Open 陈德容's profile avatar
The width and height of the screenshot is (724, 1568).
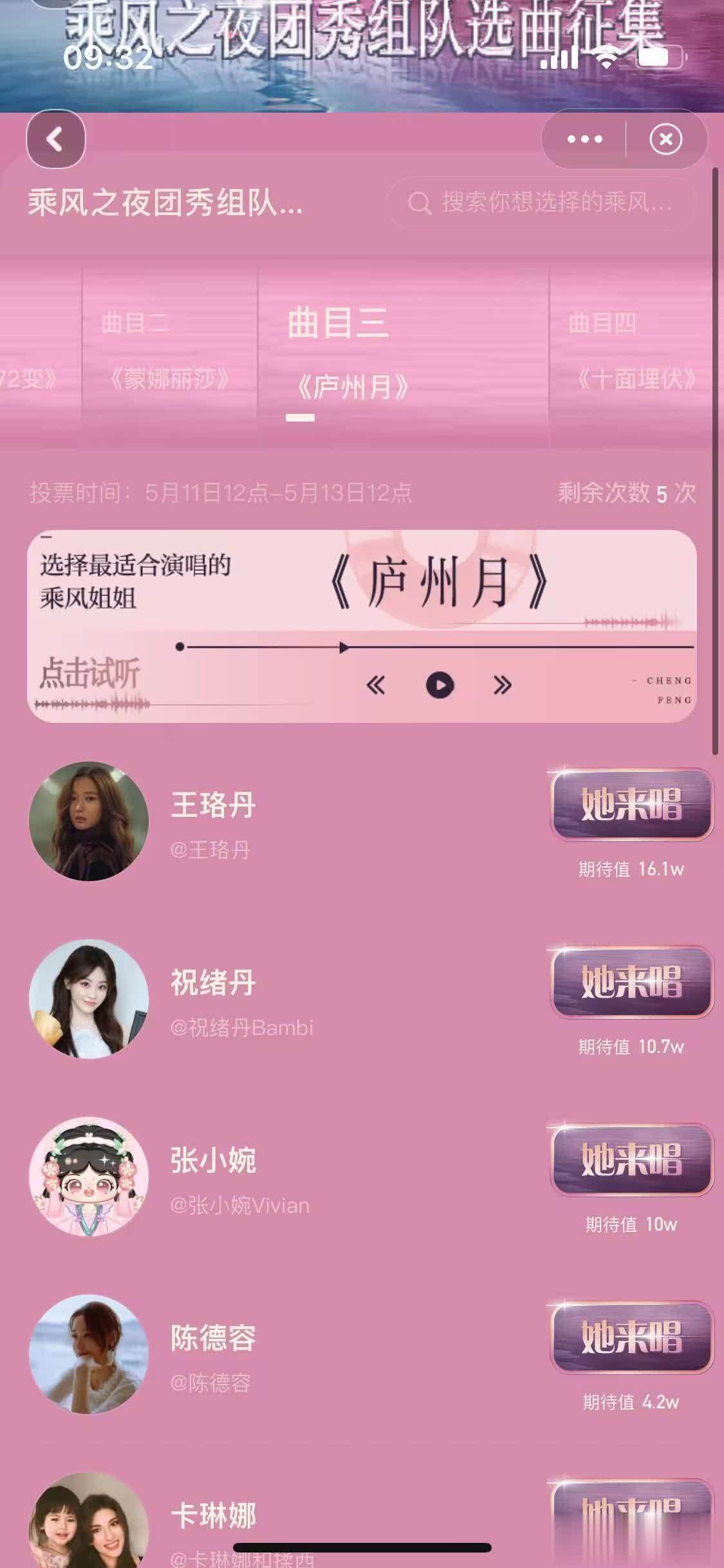pos(89,1354)
